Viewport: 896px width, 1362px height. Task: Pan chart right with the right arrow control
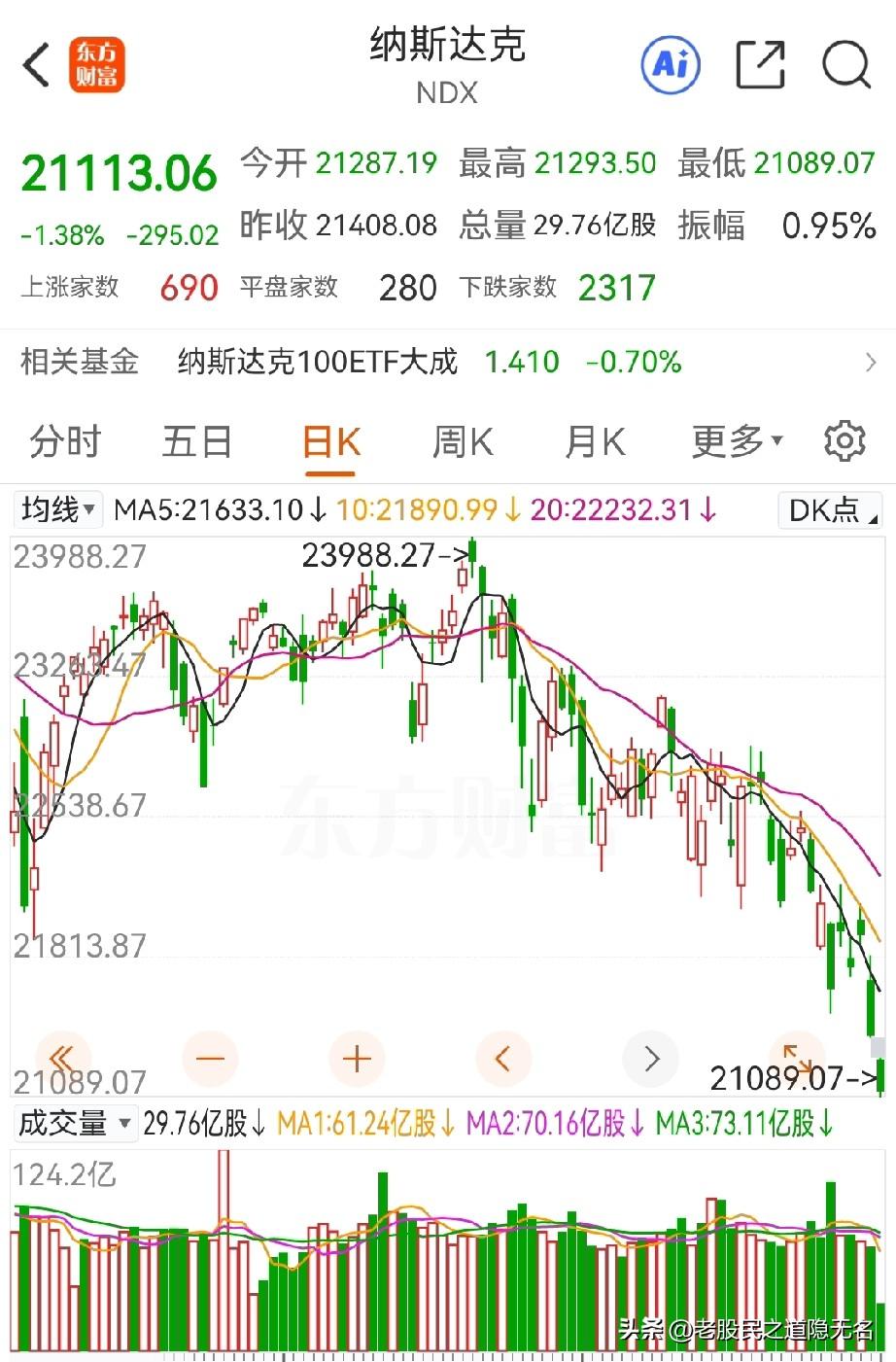pyautogui.click(x=650, y=1059)
